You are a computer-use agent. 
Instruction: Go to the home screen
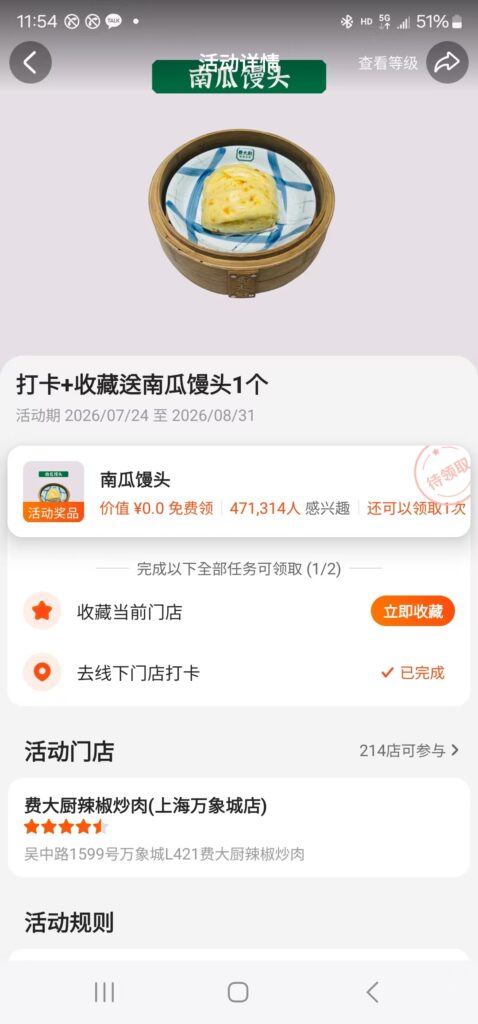point(238,992)
